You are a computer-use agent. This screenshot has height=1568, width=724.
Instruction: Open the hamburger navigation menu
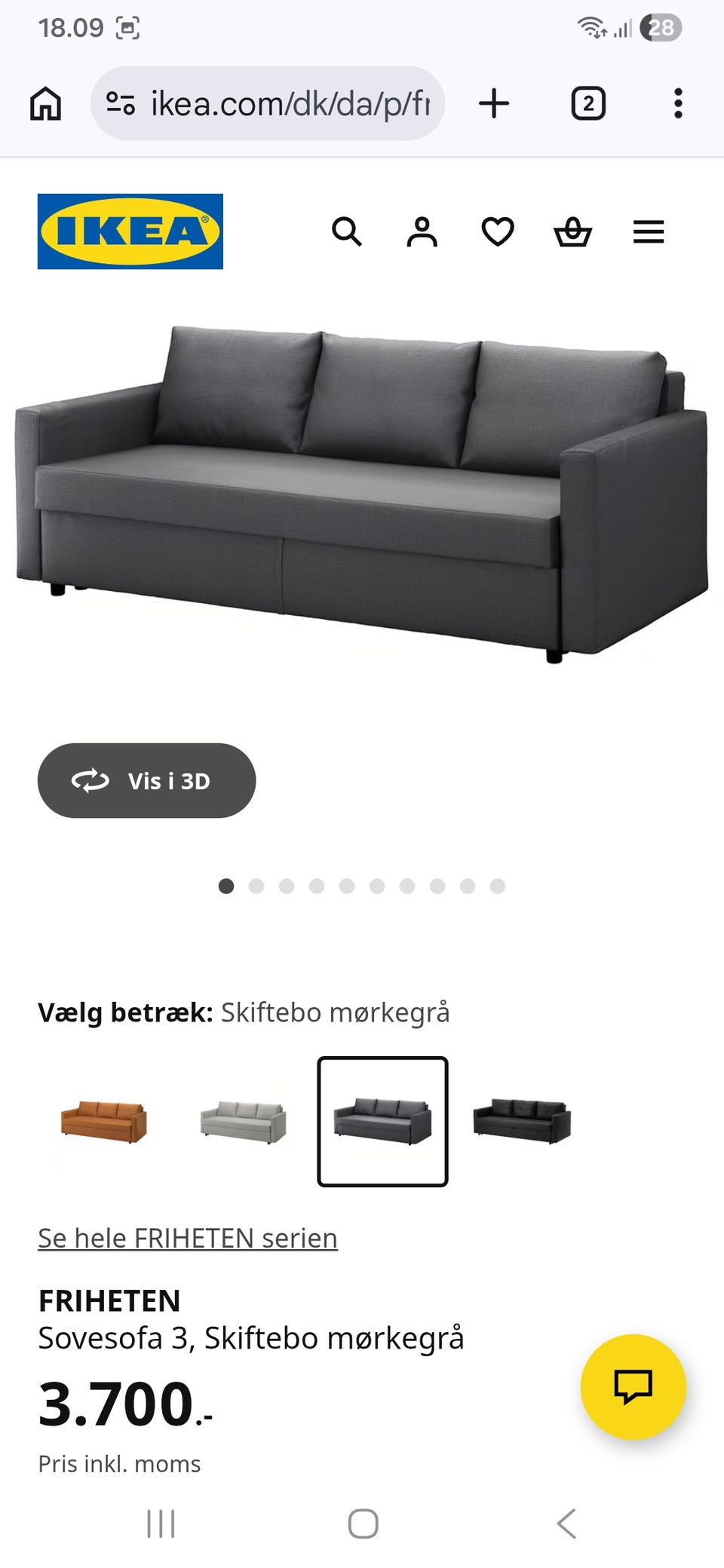coord(648,232)
